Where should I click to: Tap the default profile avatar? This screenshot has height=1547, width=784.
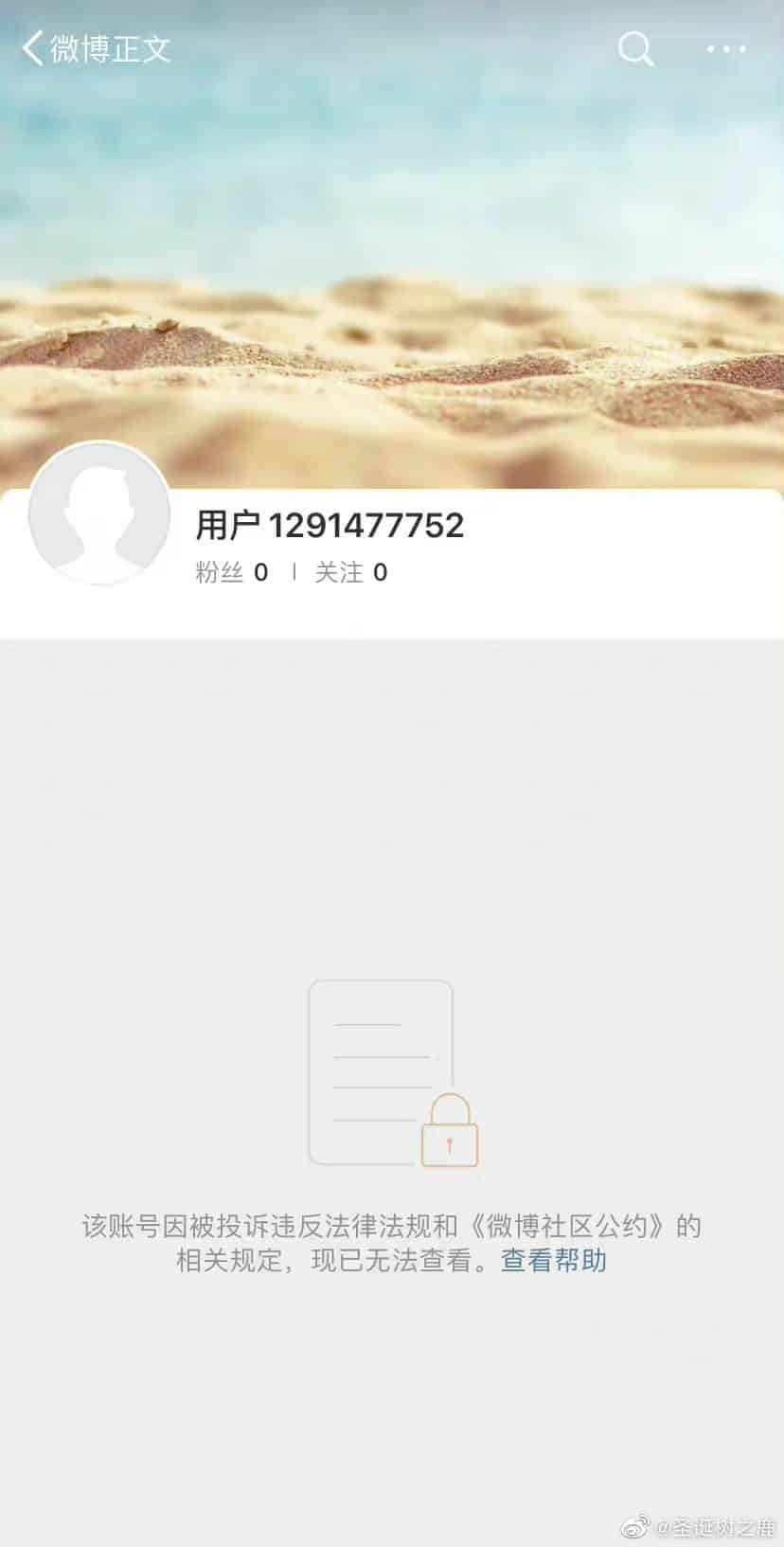[99, 514]
